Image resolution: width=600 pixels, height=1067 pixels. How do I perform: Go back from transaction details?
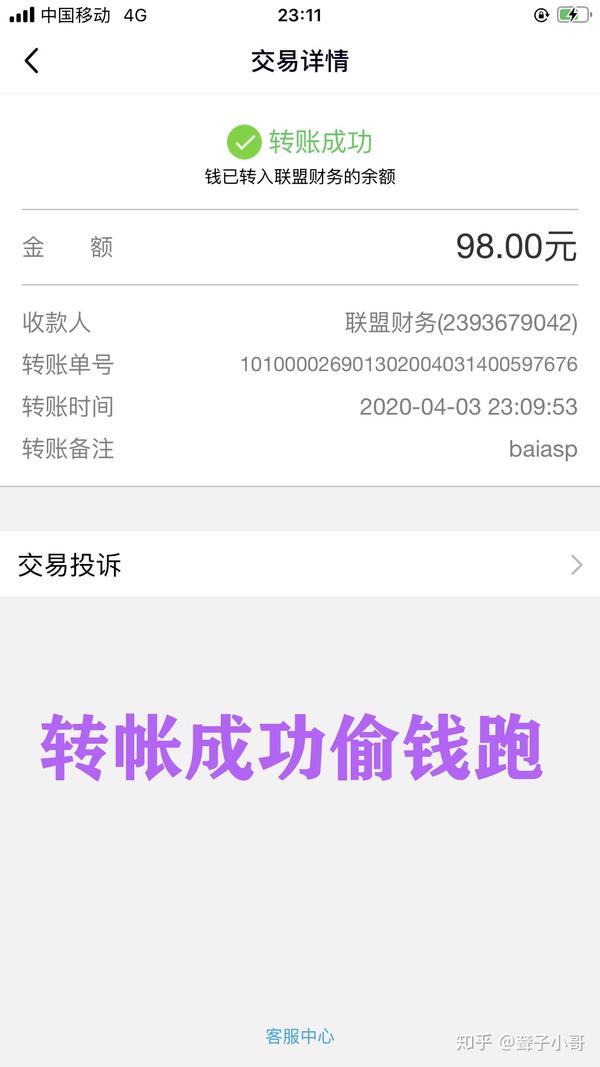point(32,61)
